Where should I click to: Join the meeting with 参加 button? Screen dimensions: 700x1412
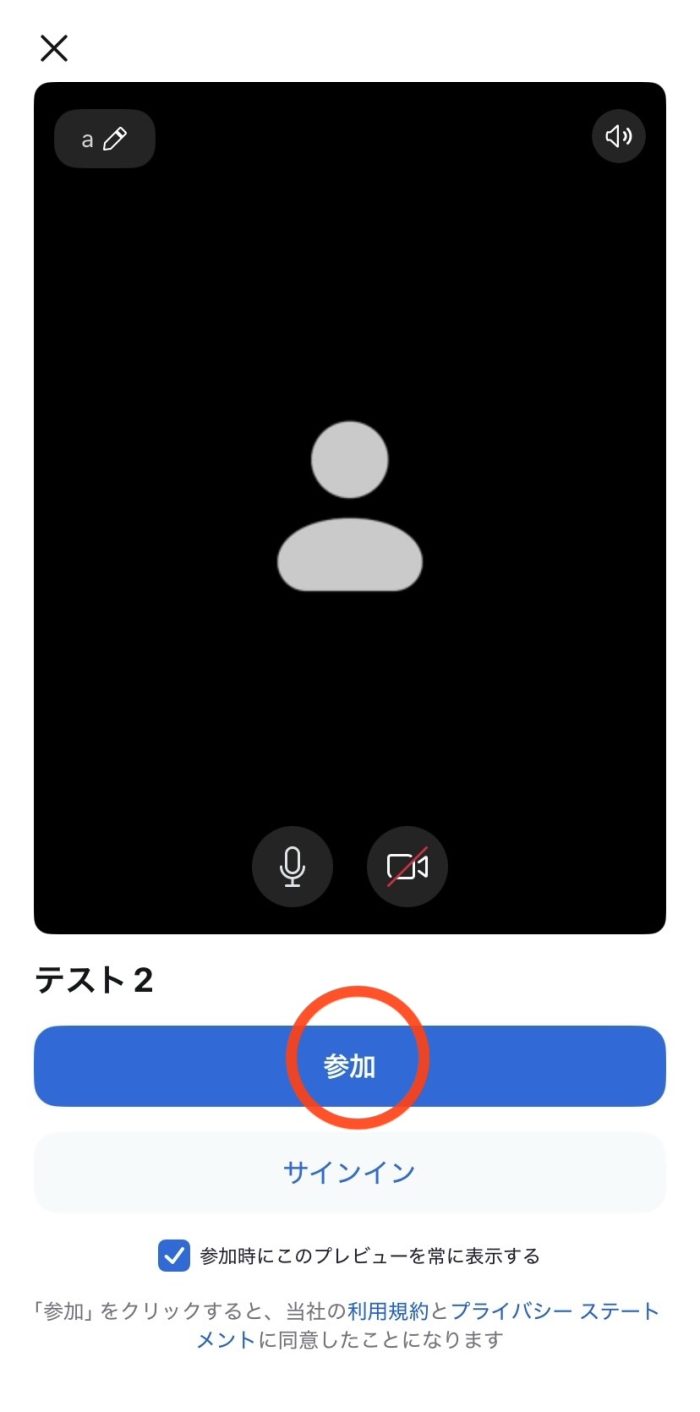(x=350, y=1066)
